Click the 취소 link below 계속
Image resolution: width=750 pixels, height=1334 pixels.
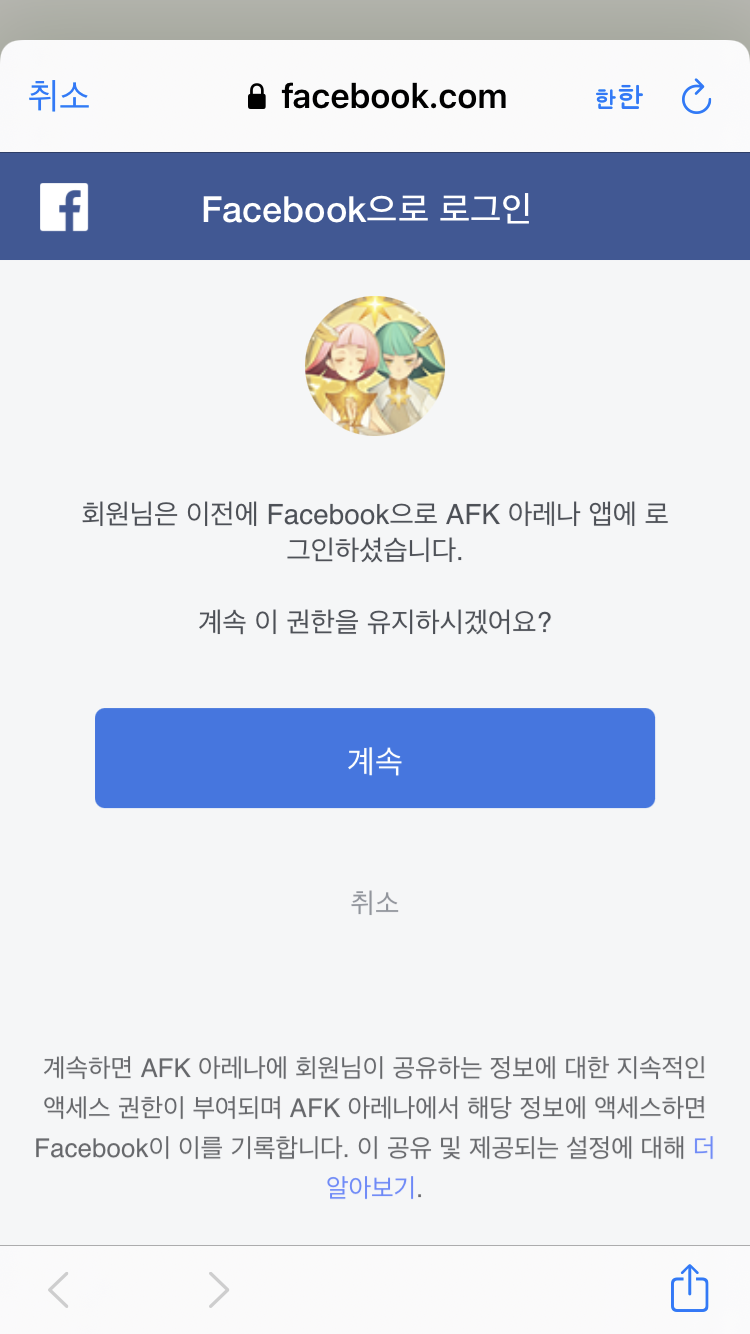[x=375, y=903]
